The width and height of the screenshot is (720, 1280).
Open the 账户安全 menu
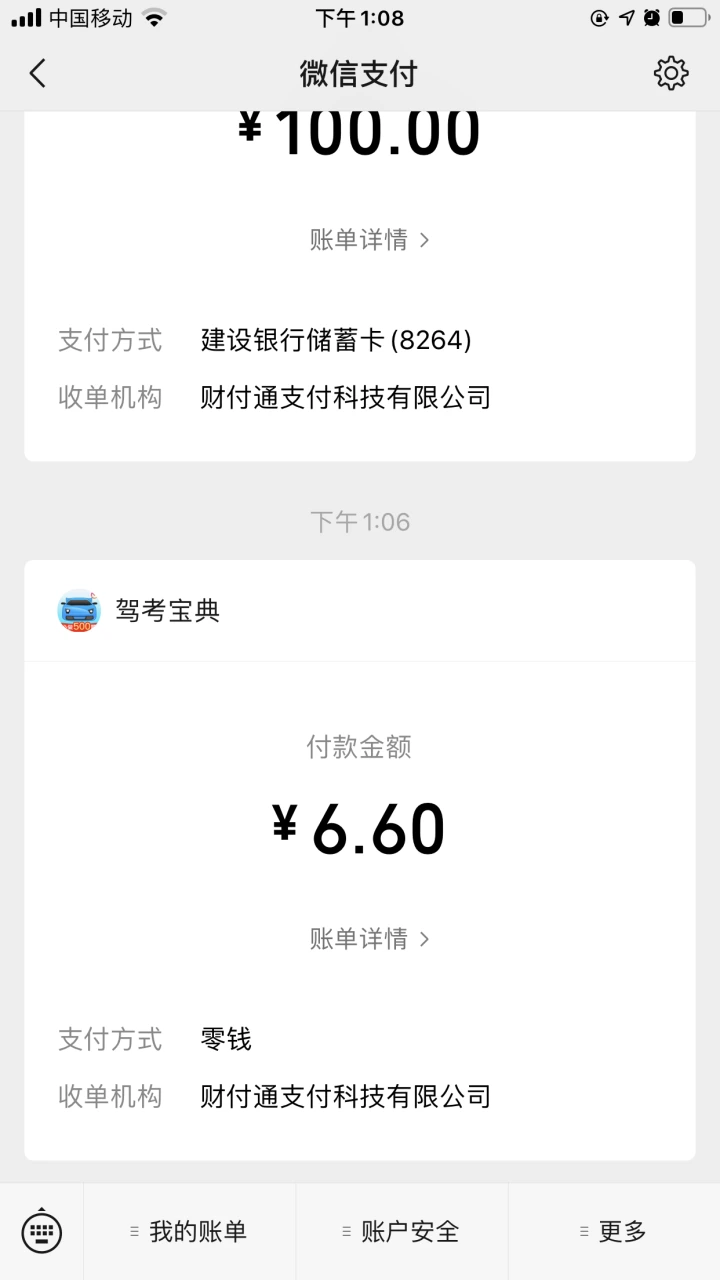click(x=402, y=1232)
